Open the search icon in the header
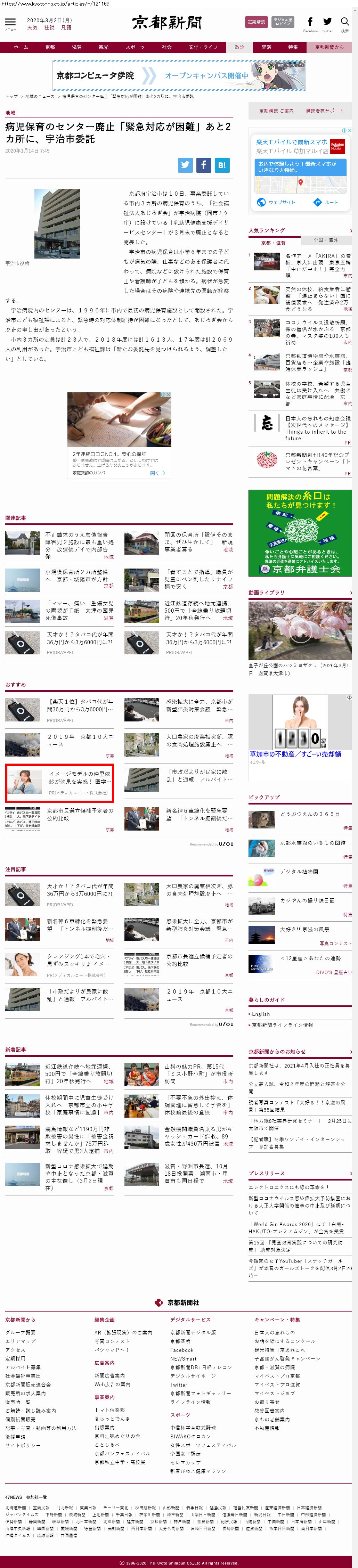 pyautogui.click(x=344, y=22)
